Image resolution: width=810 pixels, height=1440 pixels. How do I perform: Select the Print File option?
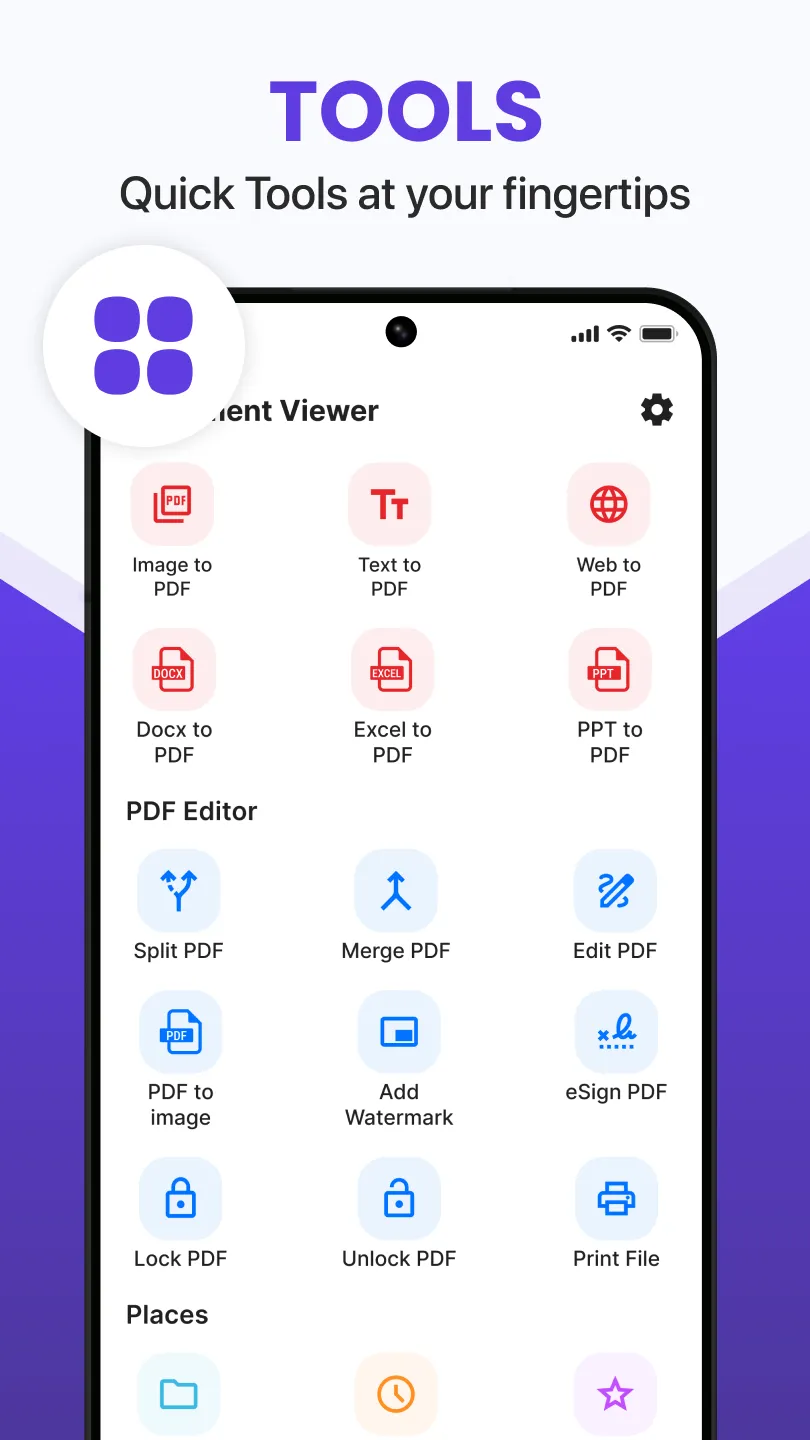616,1198
